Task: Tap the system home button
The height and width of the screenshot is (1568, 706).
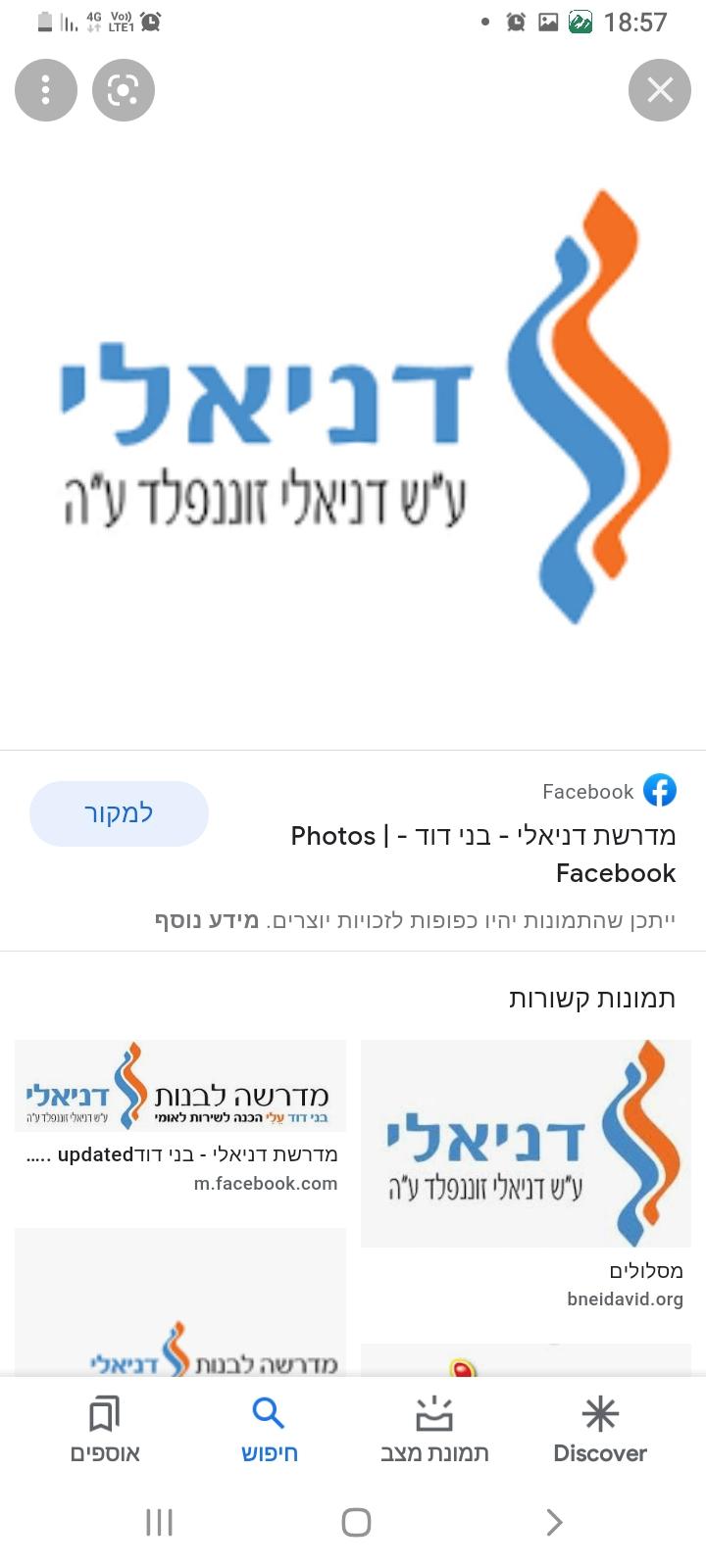Action: (x=356, y=1522)
